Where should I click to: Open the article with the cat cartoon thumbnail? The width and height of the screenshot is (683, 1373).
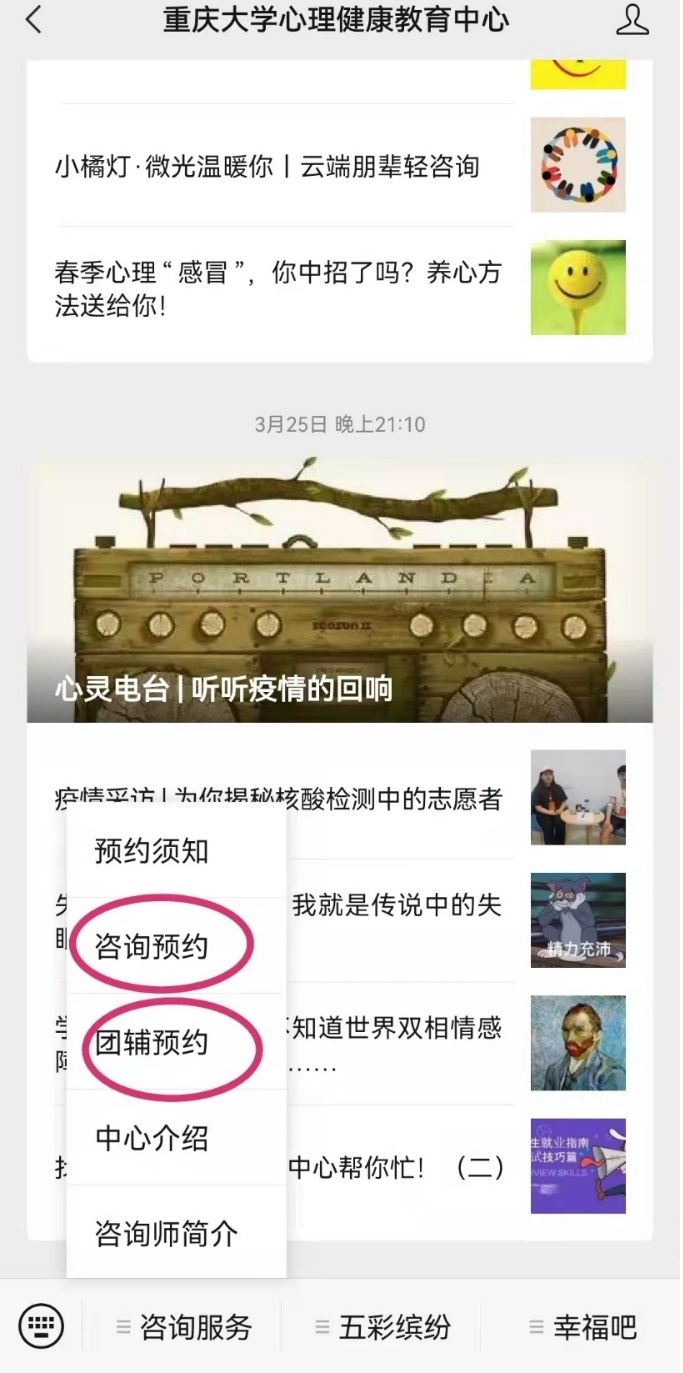578,920
